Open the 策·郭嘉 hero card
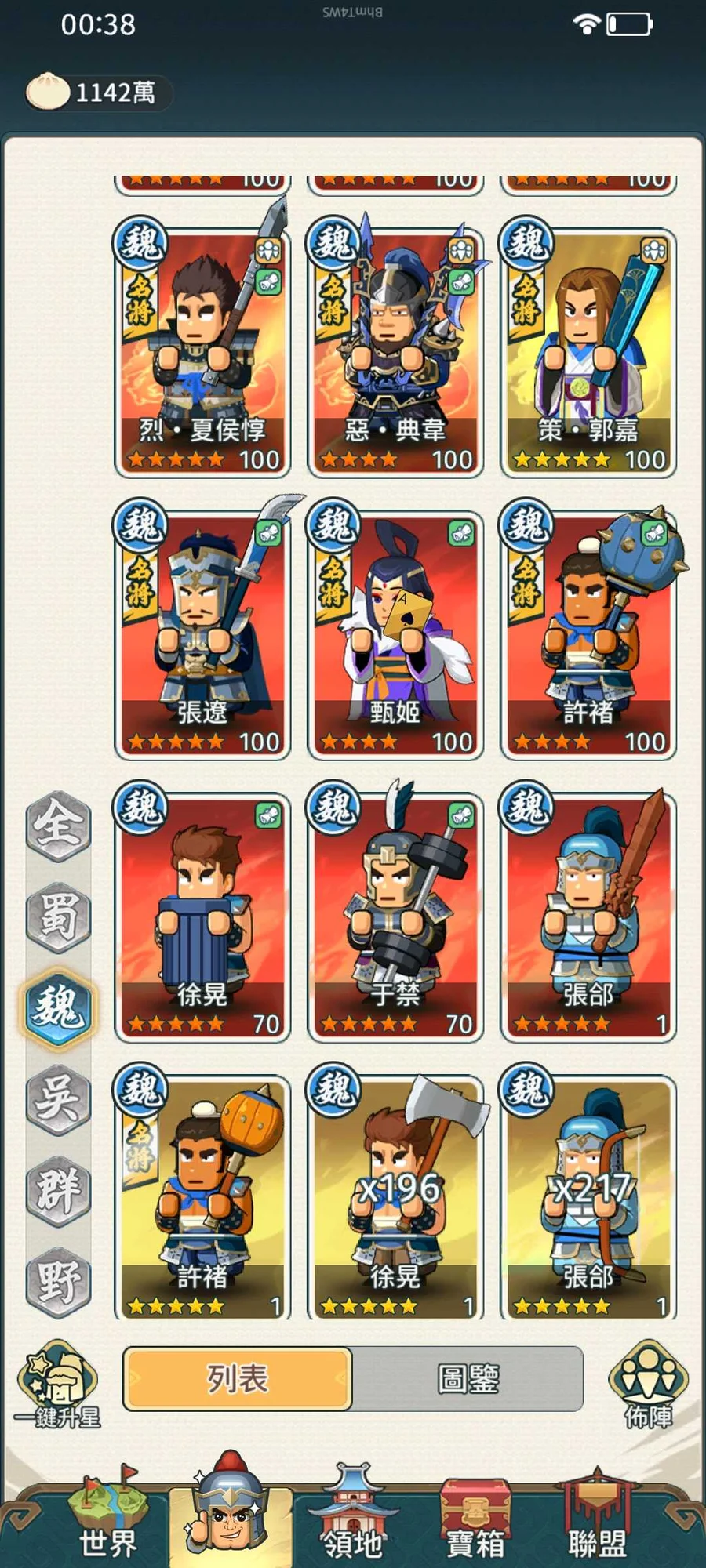The image size is (706, 1568). point(588,353)
